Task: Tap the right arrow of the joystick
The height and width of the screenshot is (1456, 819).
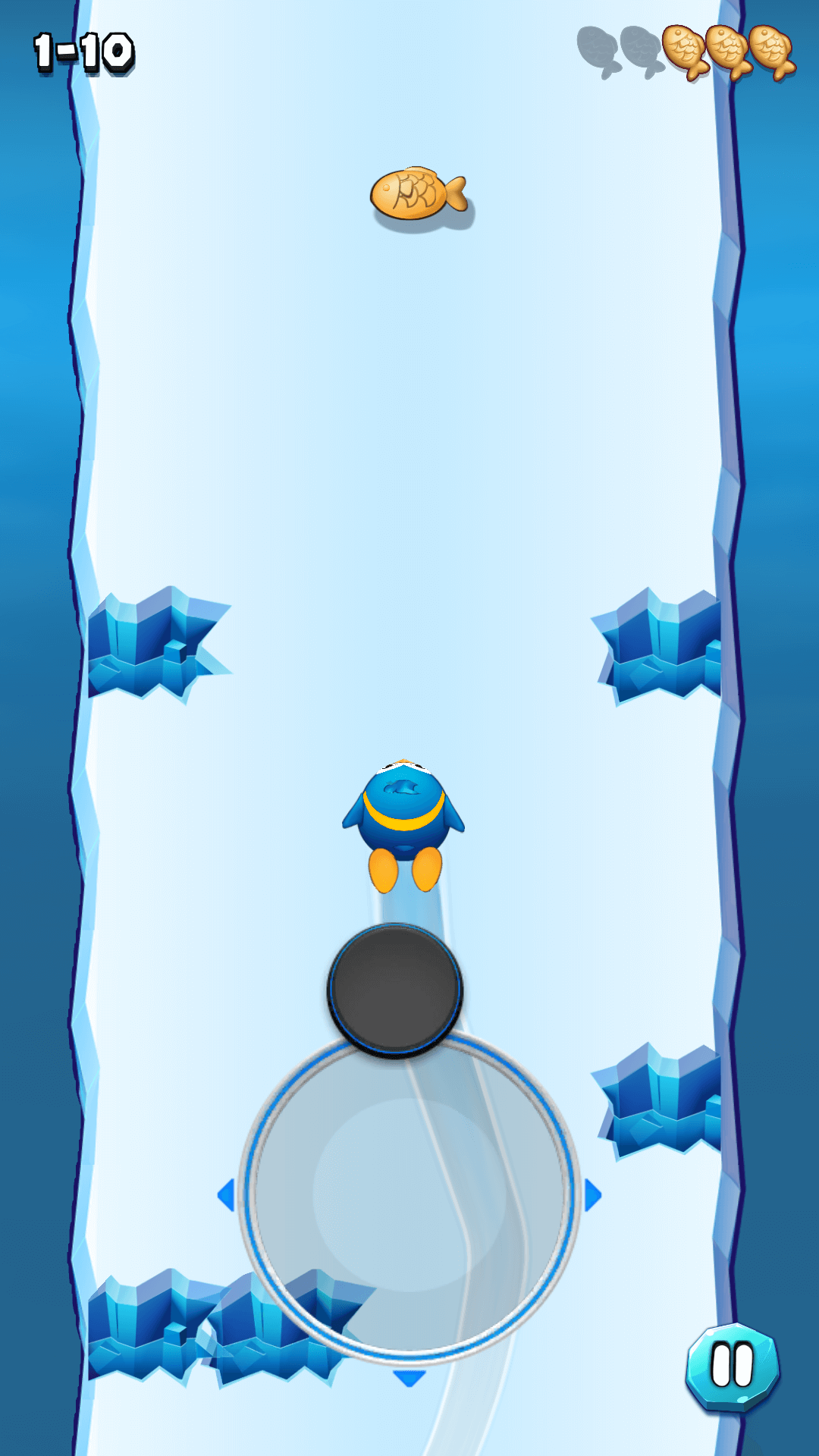Action: [593, 1195]
